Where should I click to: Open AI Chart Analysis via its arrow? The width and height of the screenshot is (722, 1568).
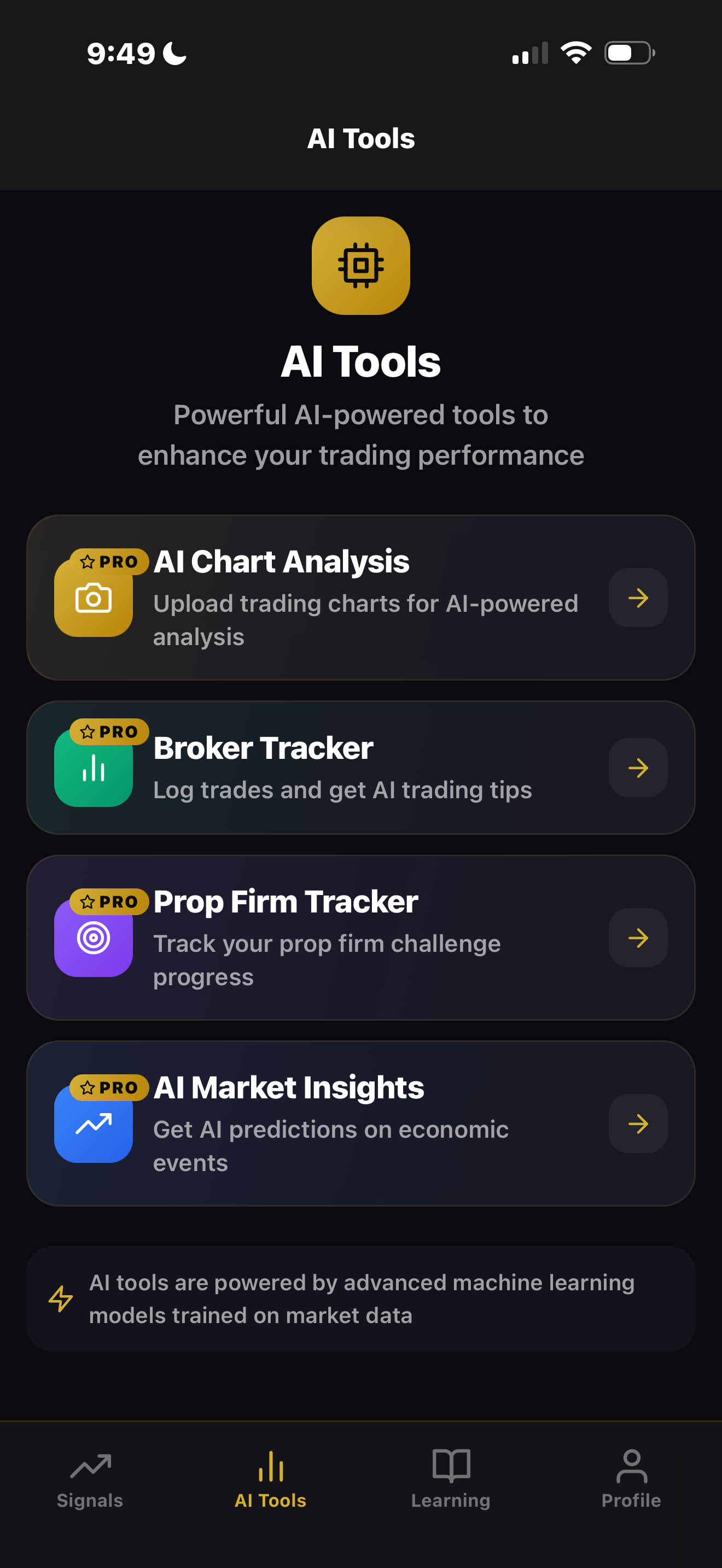click(x=637, y=597)
